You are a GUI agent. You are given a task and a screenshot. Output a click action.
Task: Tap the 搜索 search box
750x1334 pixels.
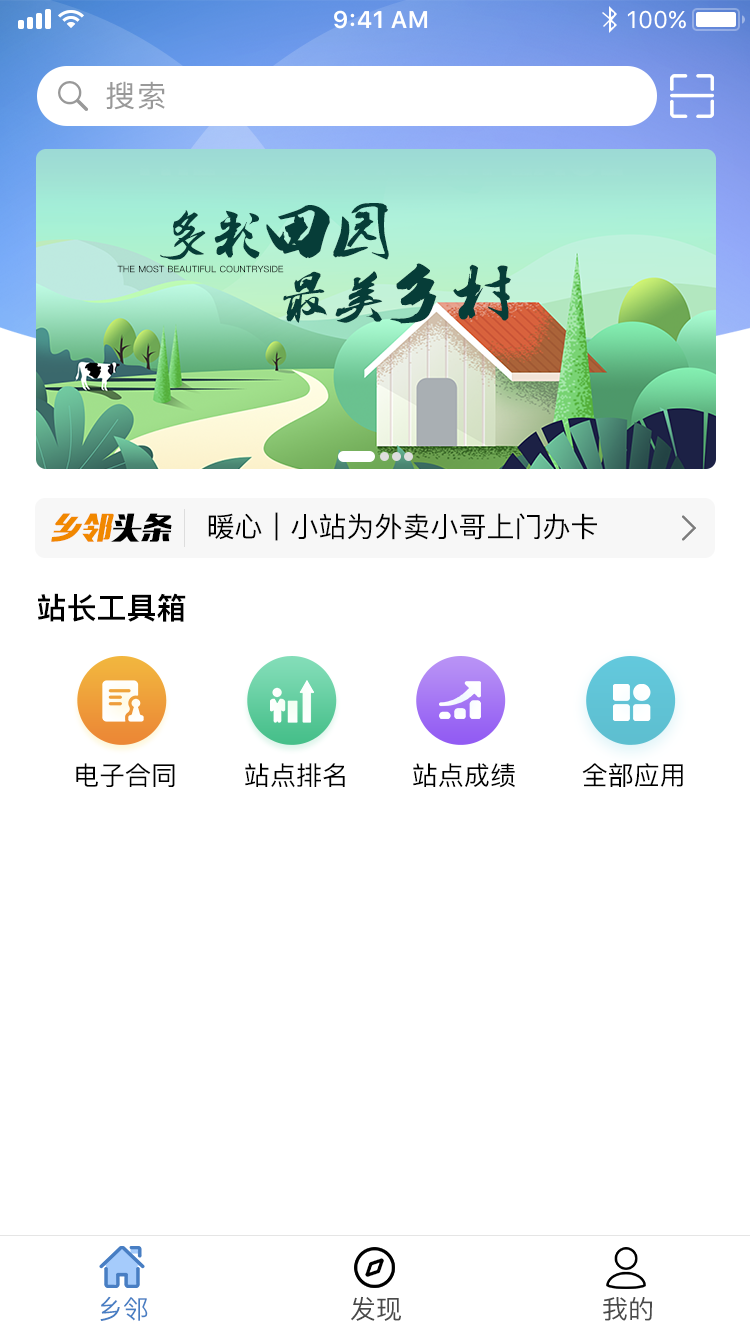(346, 96)
